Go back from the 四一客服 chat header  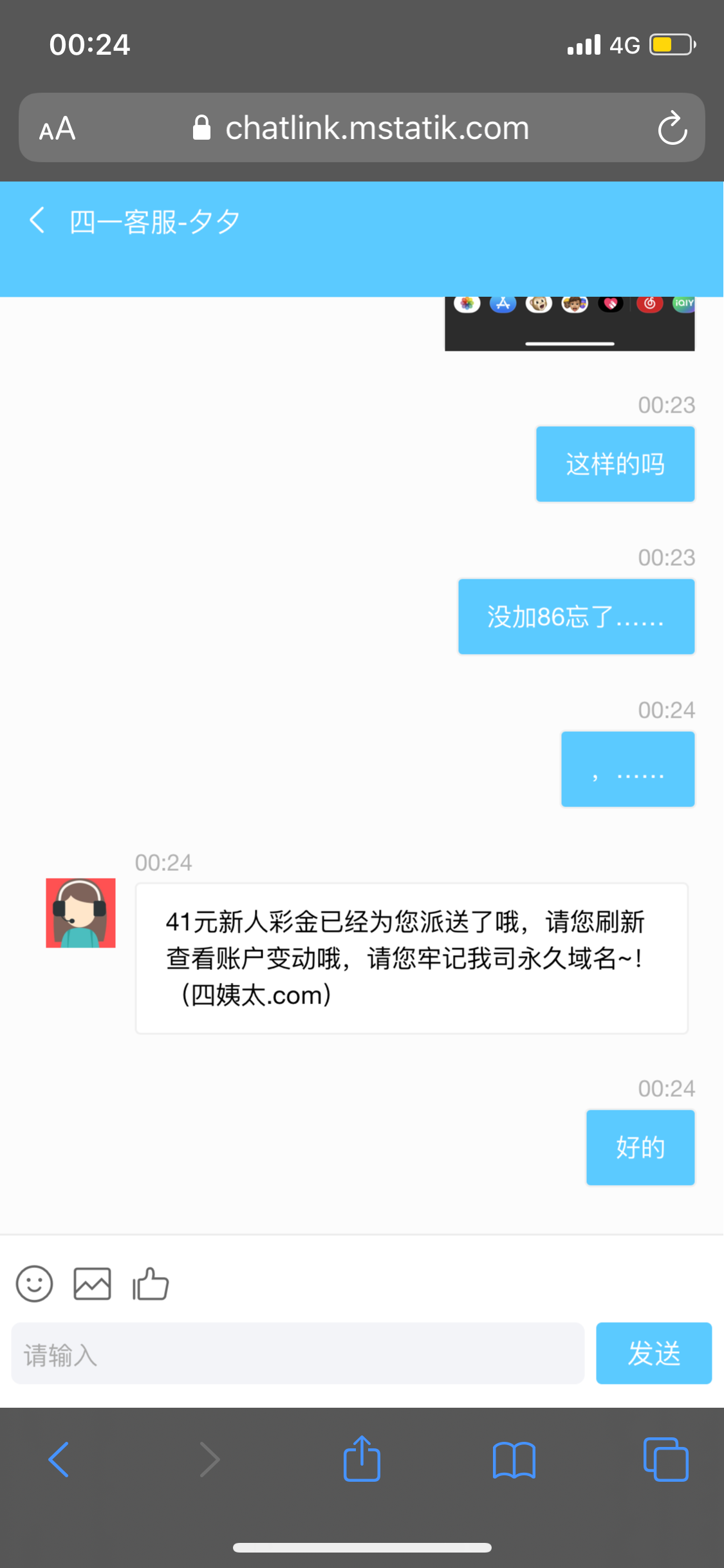[37, 221]
